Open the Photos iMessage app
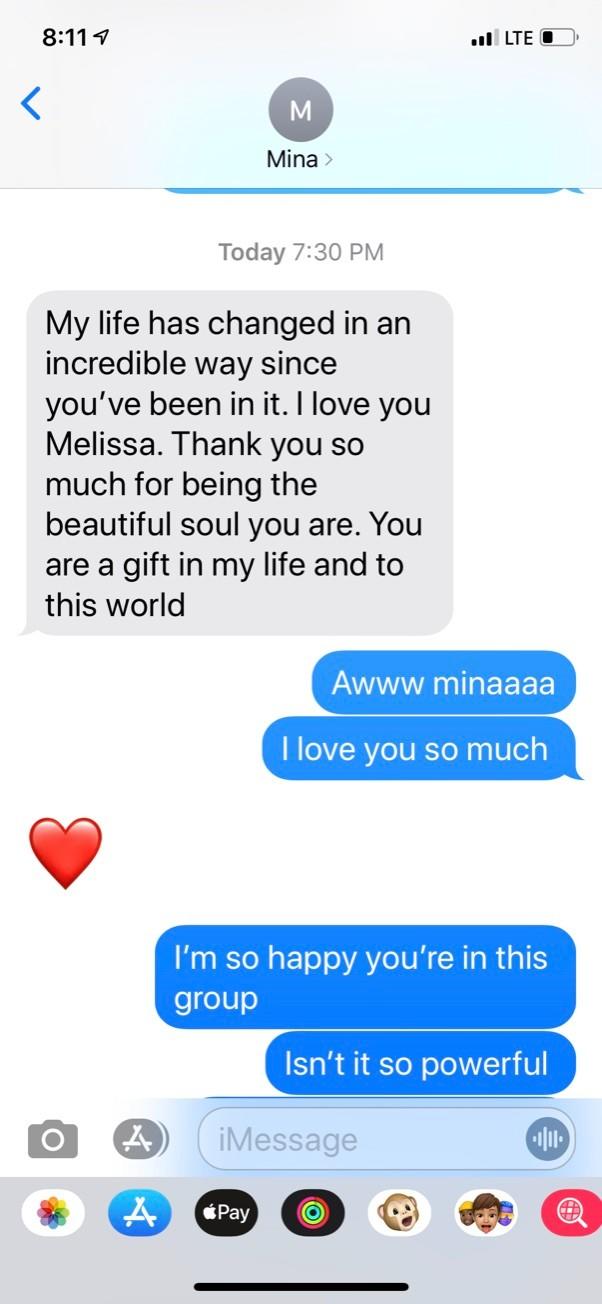The image size is (602, 1304). [x=51, y=1213]
